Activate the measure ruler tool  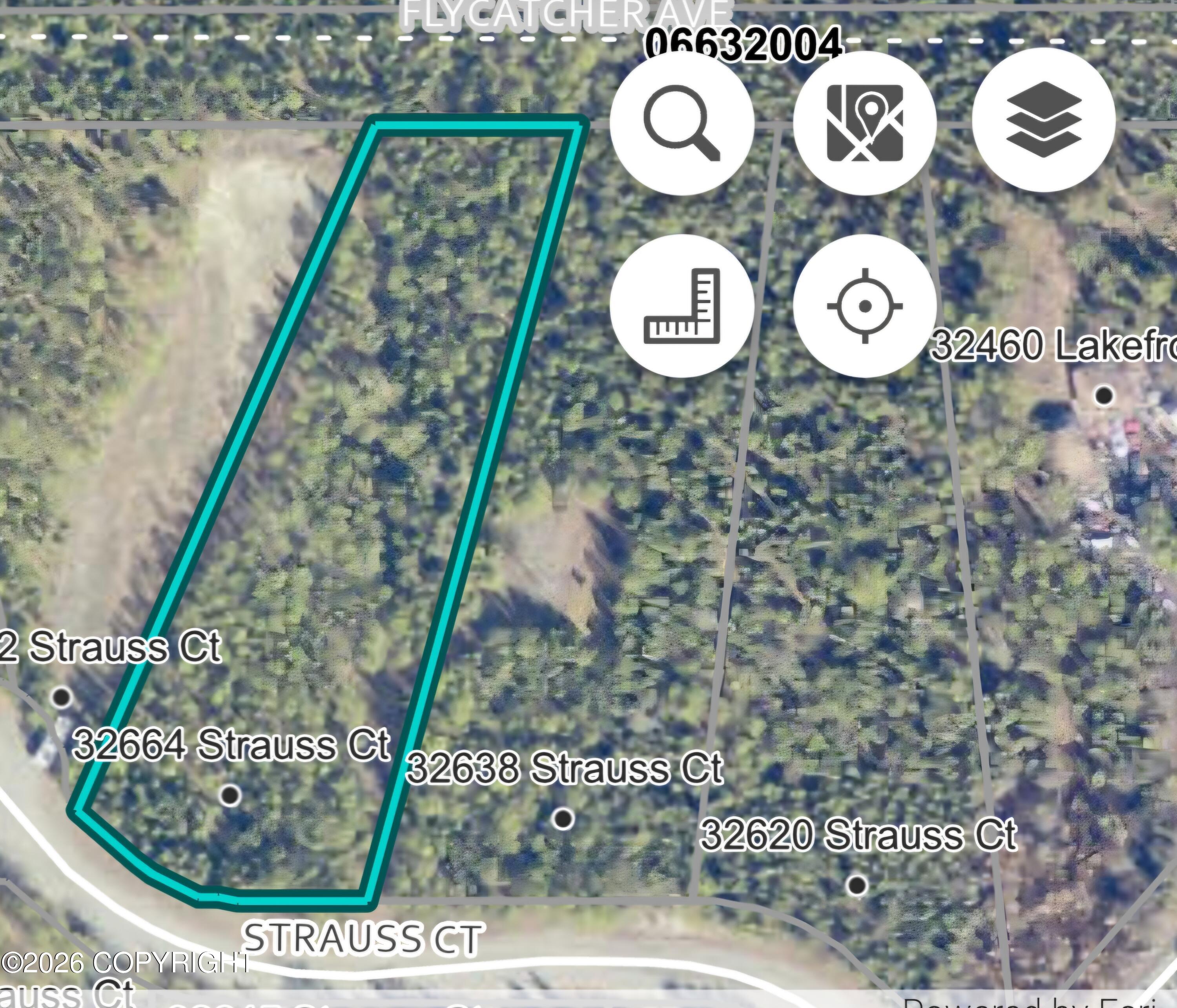click(681, 306)
